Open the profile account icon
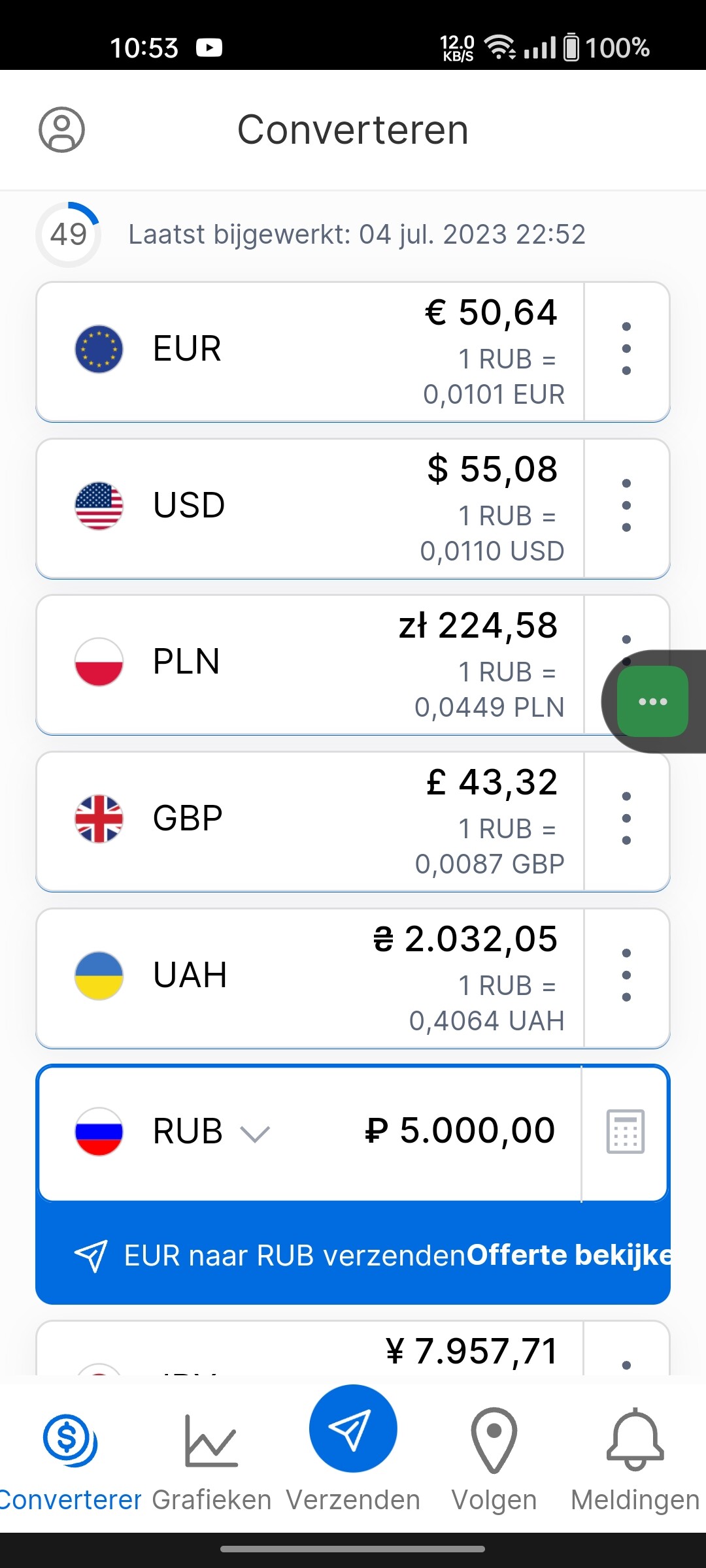The height and width of the screenshot is (1568, 706). pos(61,130)
